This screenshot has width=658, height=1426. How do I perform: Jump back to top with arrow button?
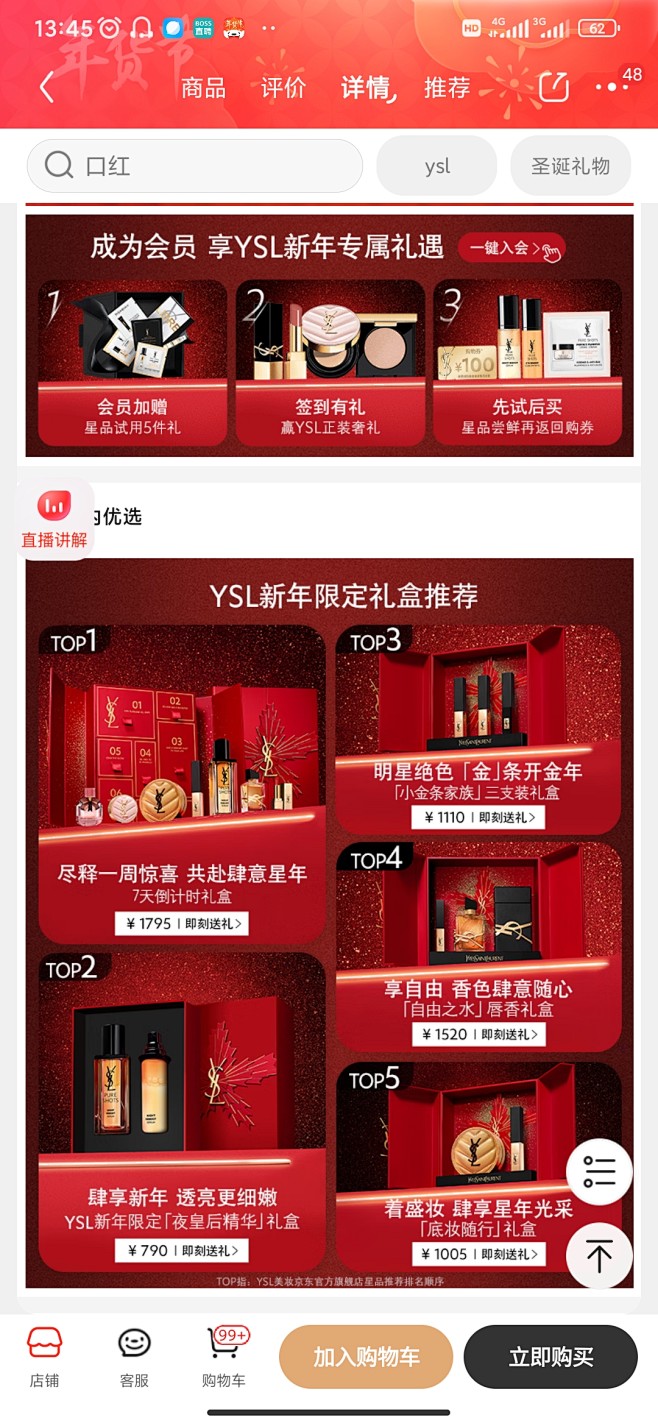click(599, 1255)
